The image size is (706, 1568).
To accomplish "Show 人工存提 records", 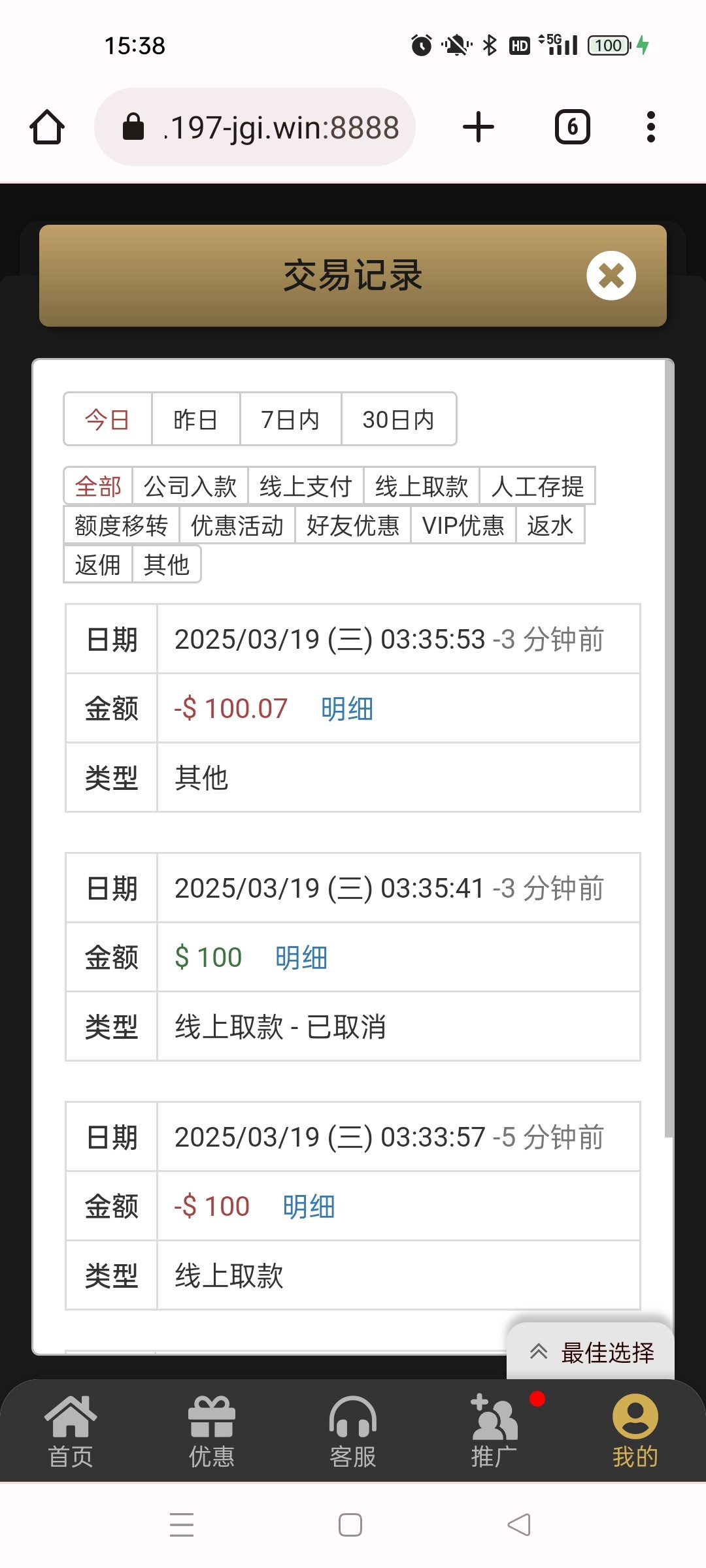I will click(537, 486).
